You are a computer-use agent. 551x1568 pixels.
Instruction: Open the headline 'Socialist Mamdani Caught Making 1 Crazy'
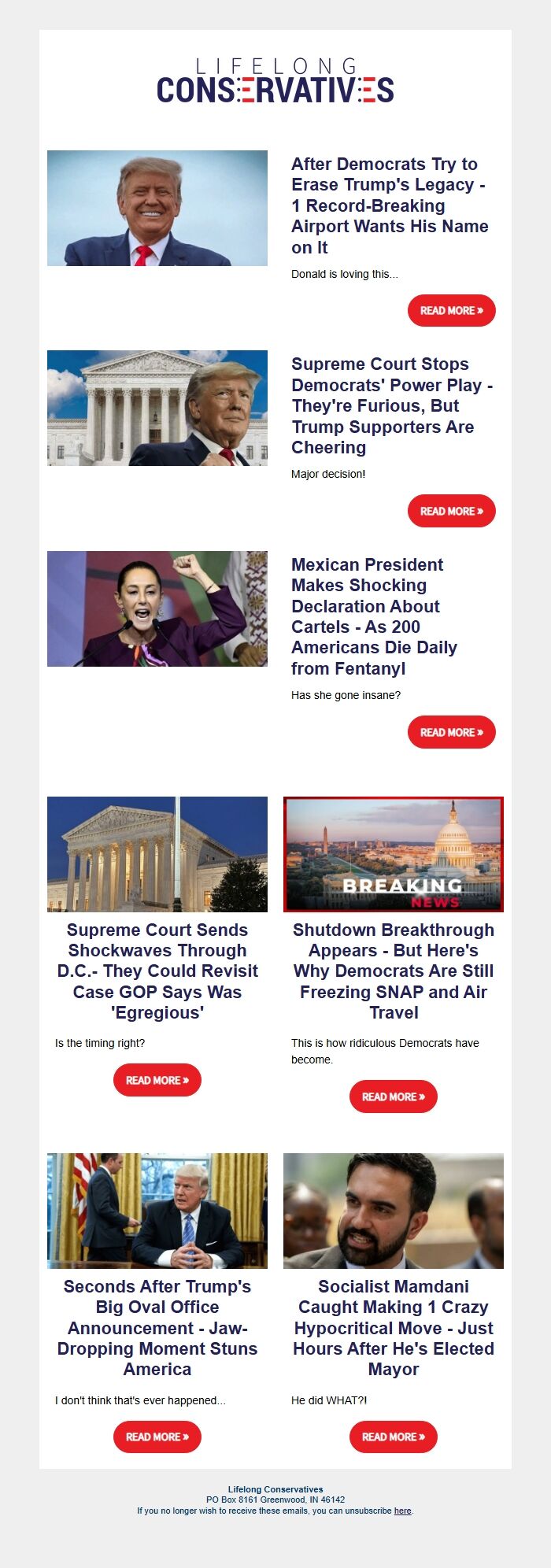393,1327
